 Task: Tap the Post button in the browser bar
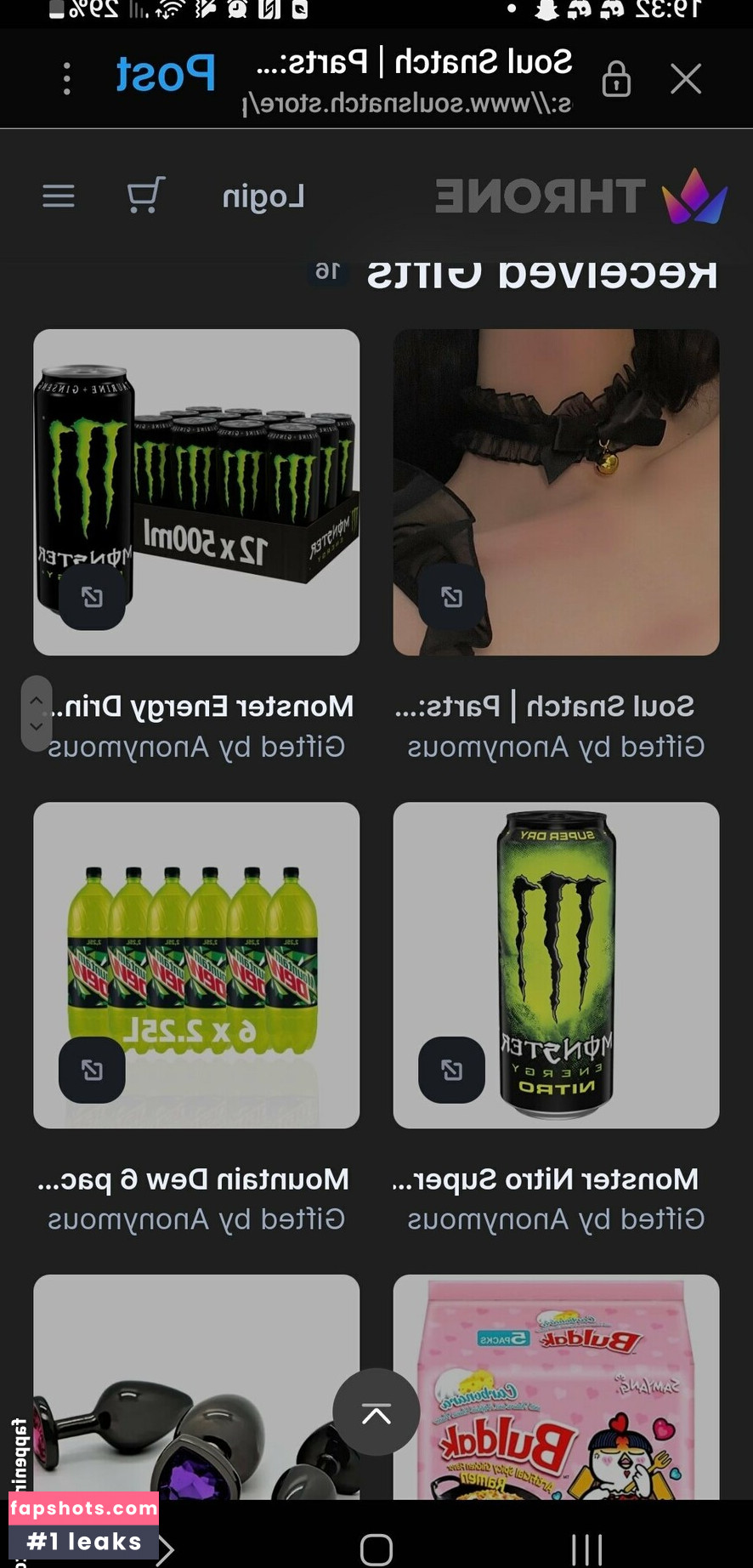click(x=166, y=74)
